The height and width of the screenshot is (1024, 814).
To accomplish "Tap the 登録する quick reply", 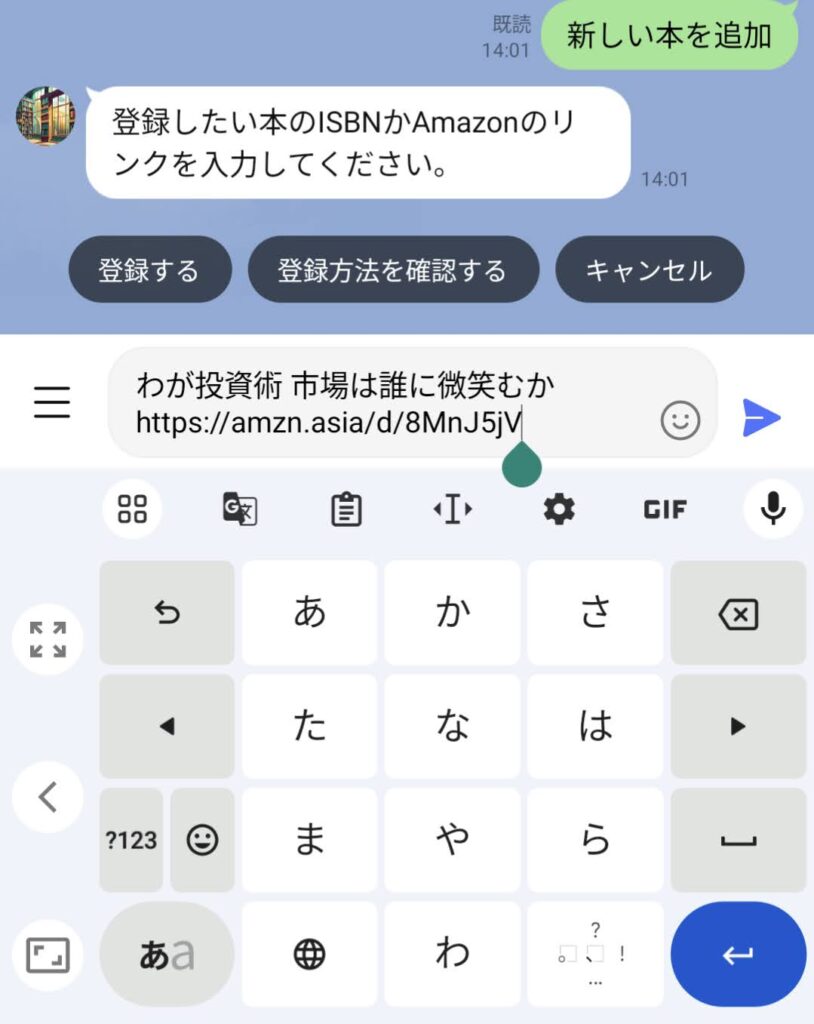I will [149, 270].
